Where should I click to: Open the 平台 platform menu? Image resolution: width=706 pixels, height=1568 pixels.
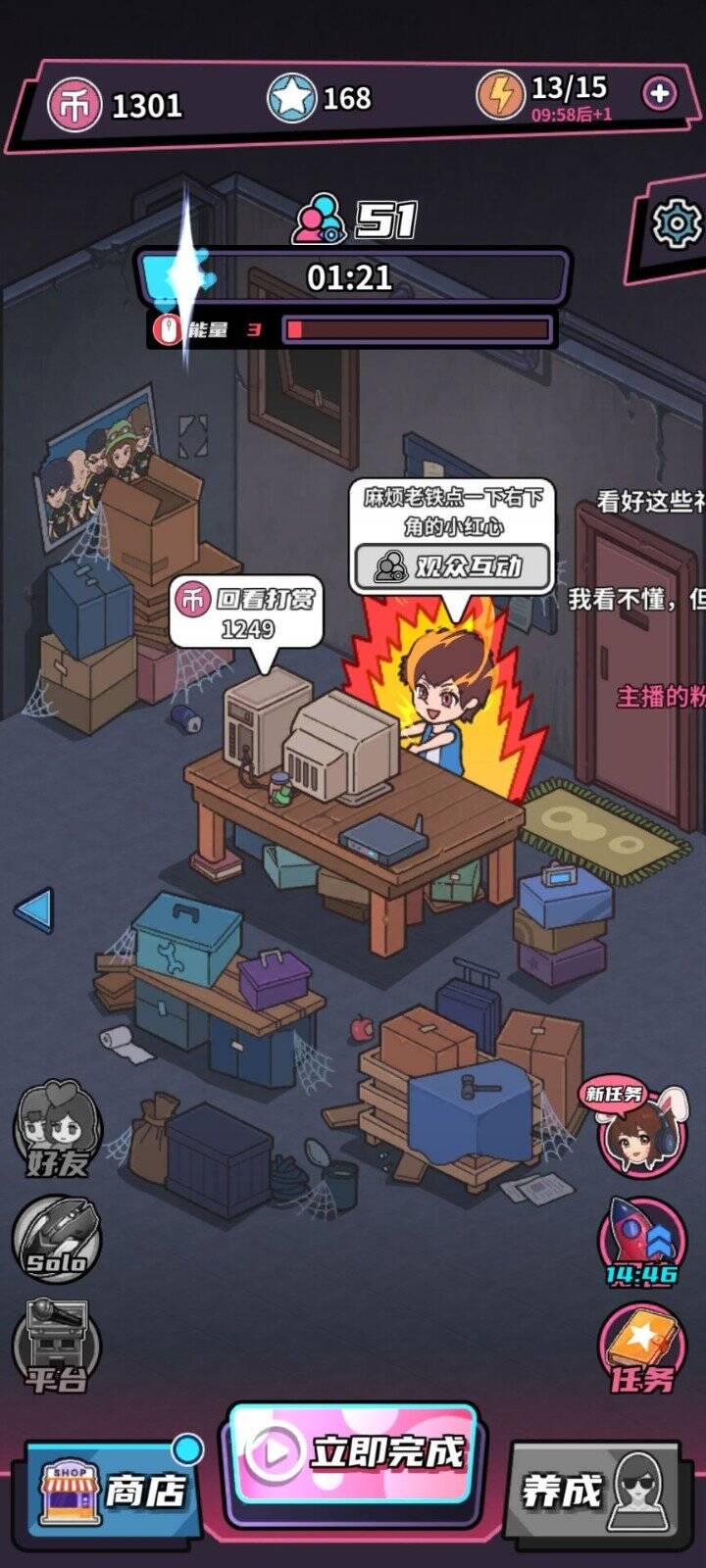(57, 1346)
